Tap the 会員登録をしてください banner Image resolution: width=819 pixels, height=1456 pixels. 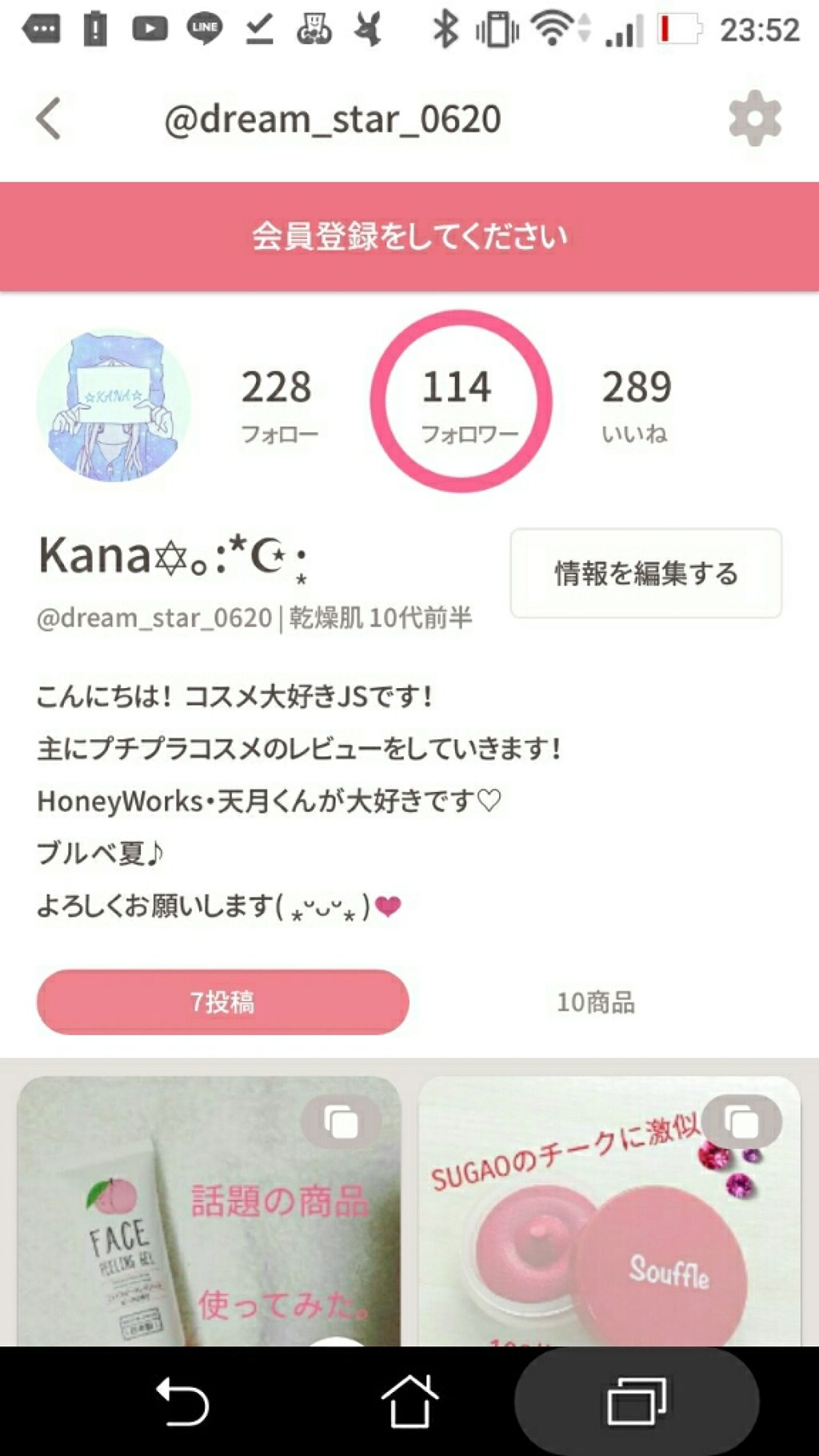409,237
